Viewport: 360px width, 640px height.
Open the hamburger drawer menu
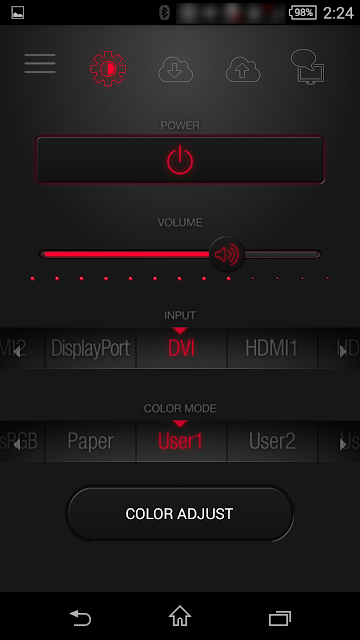tap(40, 64)
